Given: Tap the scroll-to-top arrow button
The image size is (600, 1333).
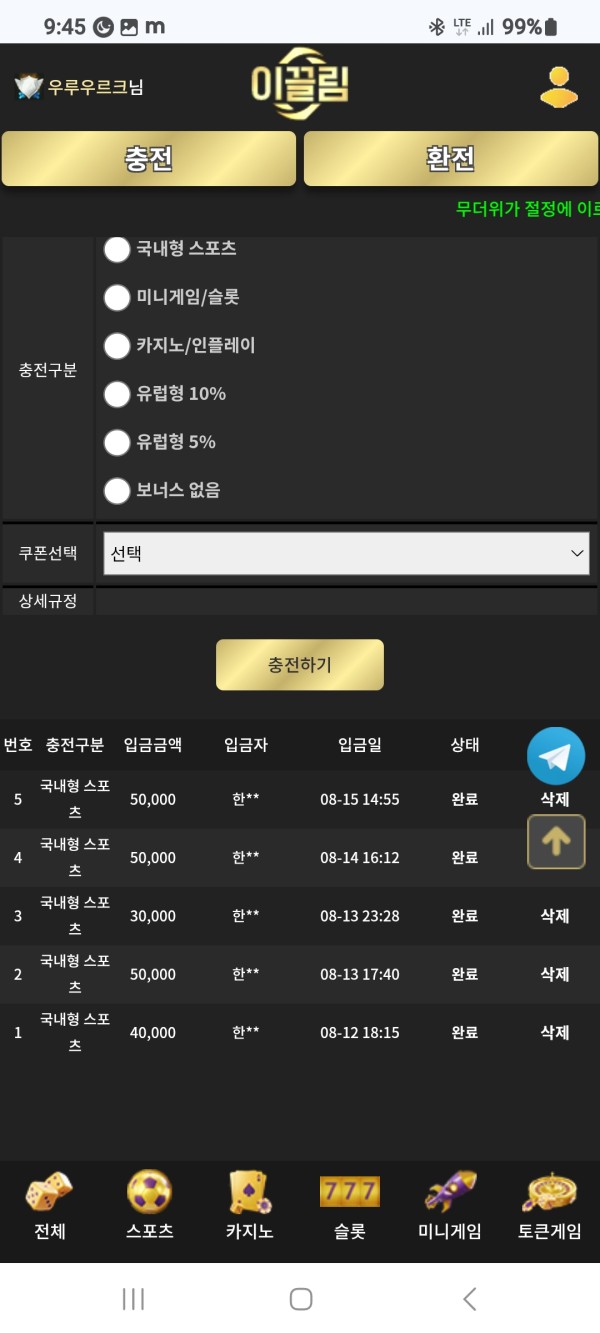Looking at the screenshot, I should 556,842.
